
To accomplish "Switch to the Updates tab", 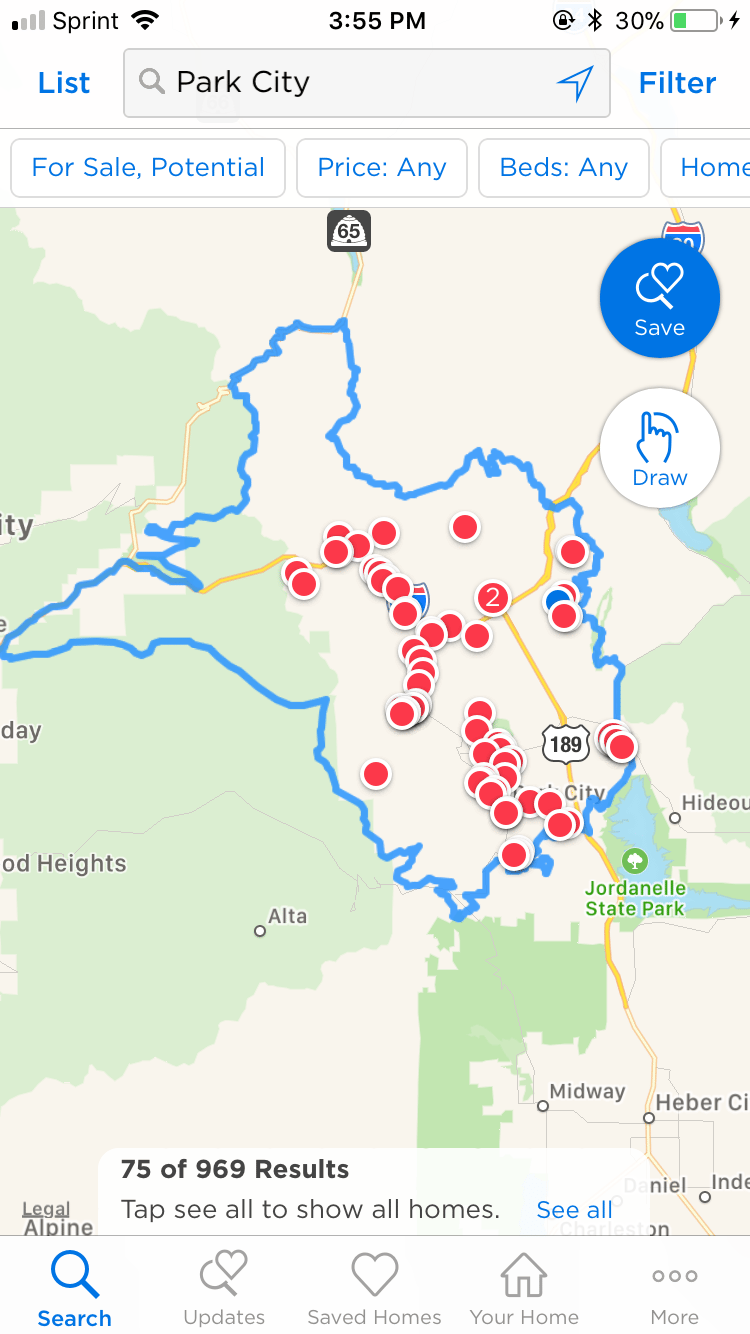I will point(224,1290).
